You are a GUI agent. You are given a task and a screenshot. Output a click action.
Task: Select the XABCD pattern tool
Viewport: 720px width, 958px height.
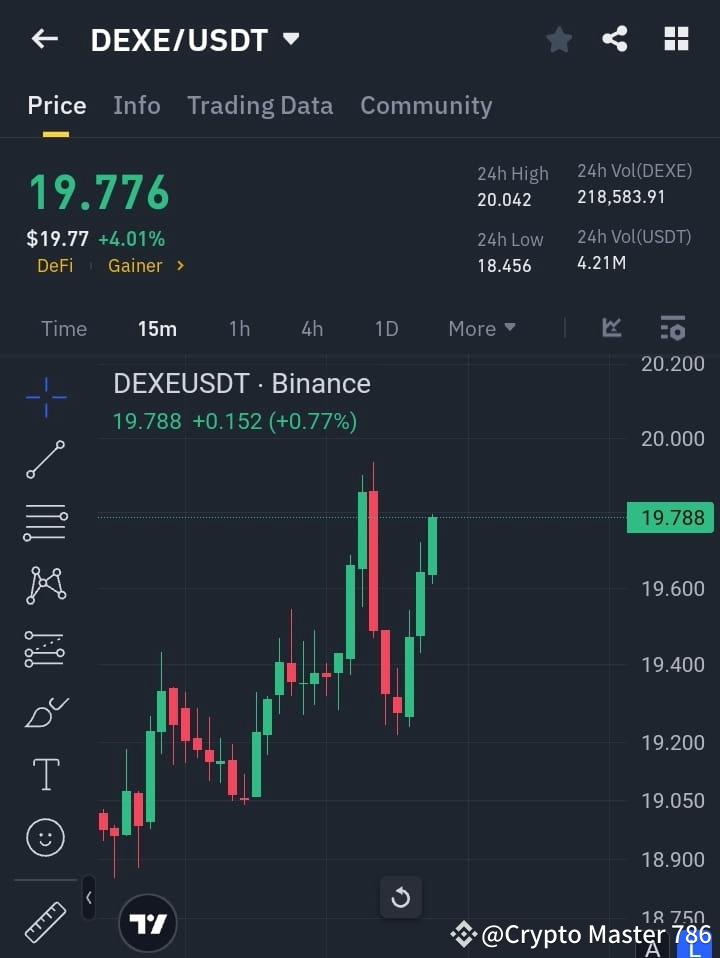coord(45,586)
